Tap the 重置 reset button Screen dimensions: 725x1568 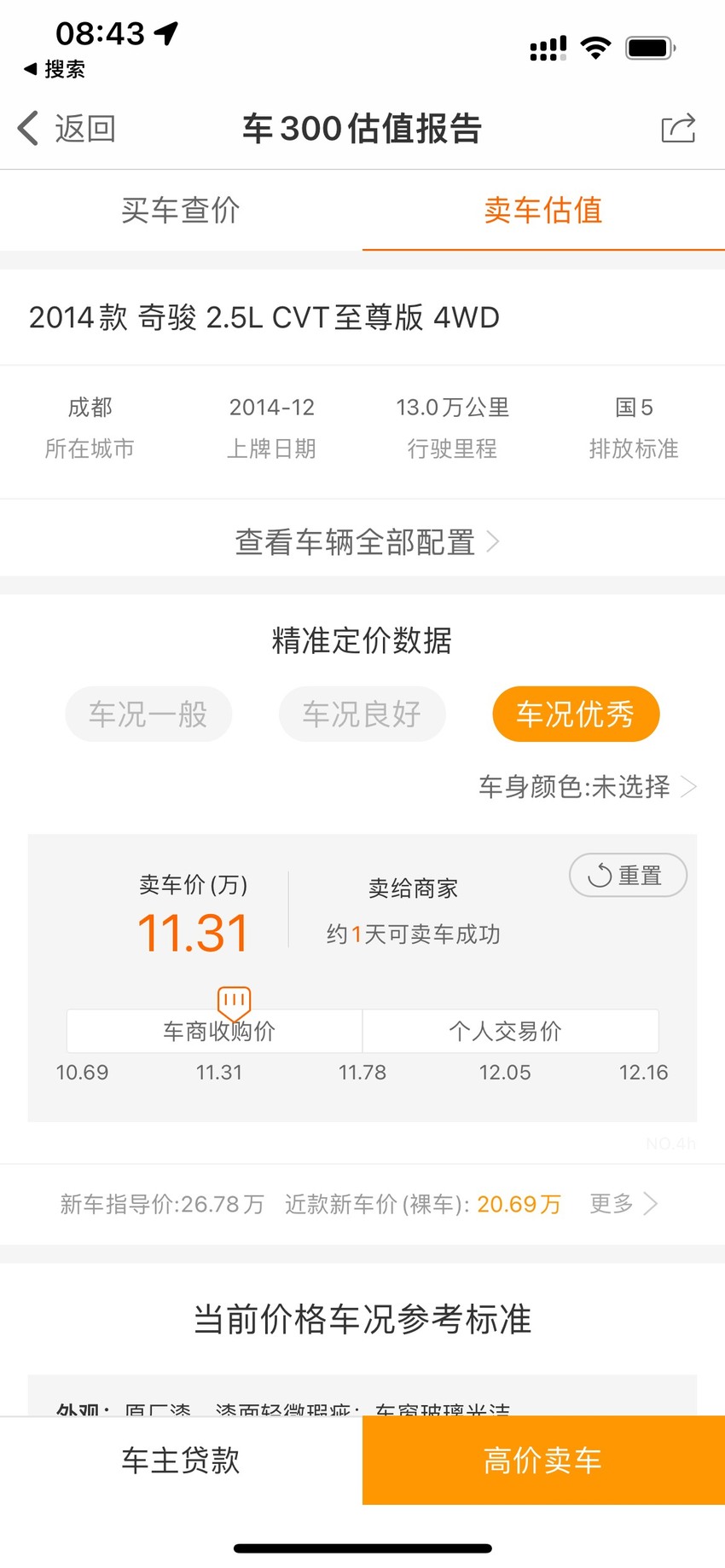628,875
